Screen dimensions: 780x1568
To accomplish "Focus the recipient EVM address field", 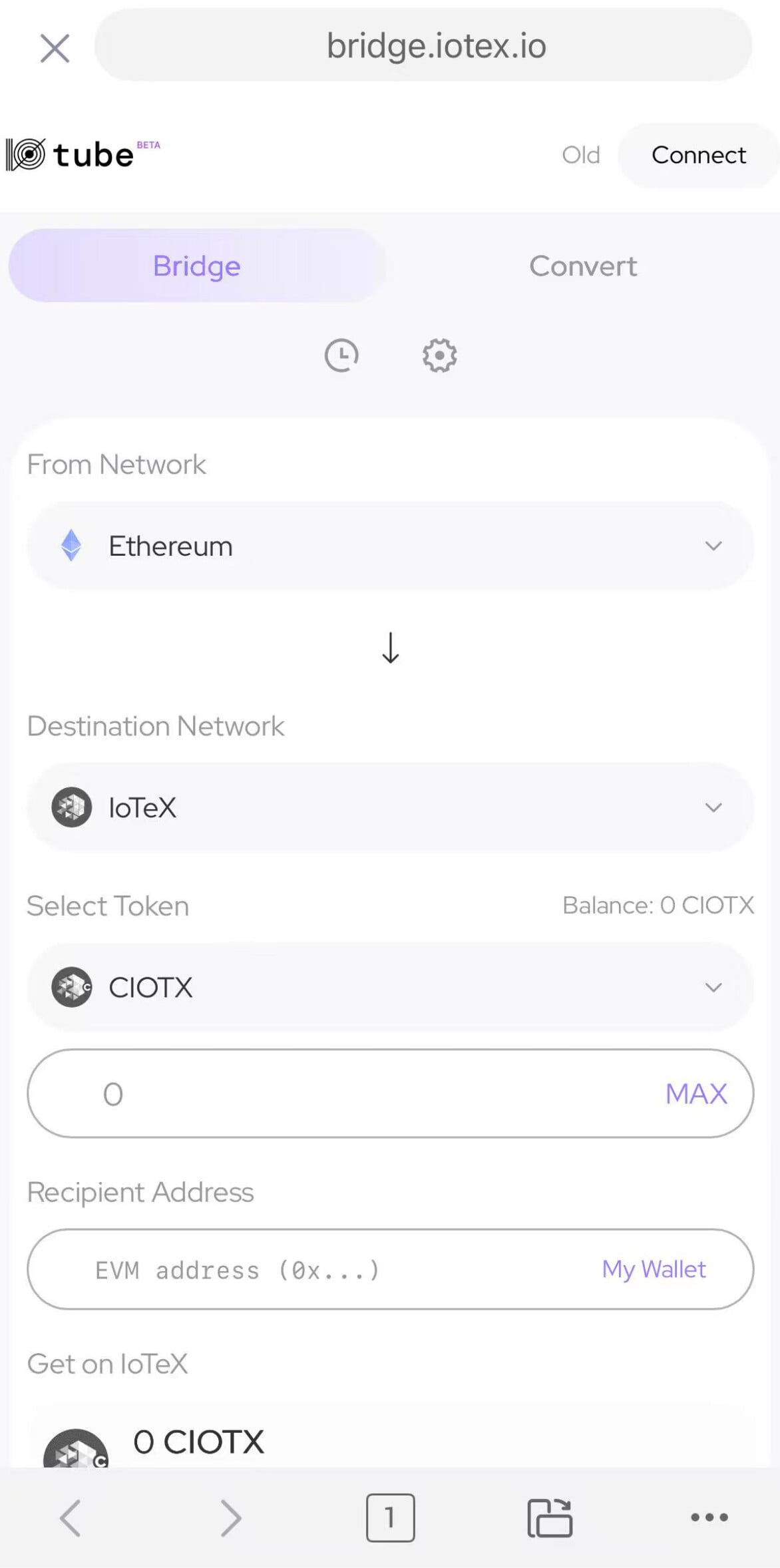I will (x=319, y=1270).
